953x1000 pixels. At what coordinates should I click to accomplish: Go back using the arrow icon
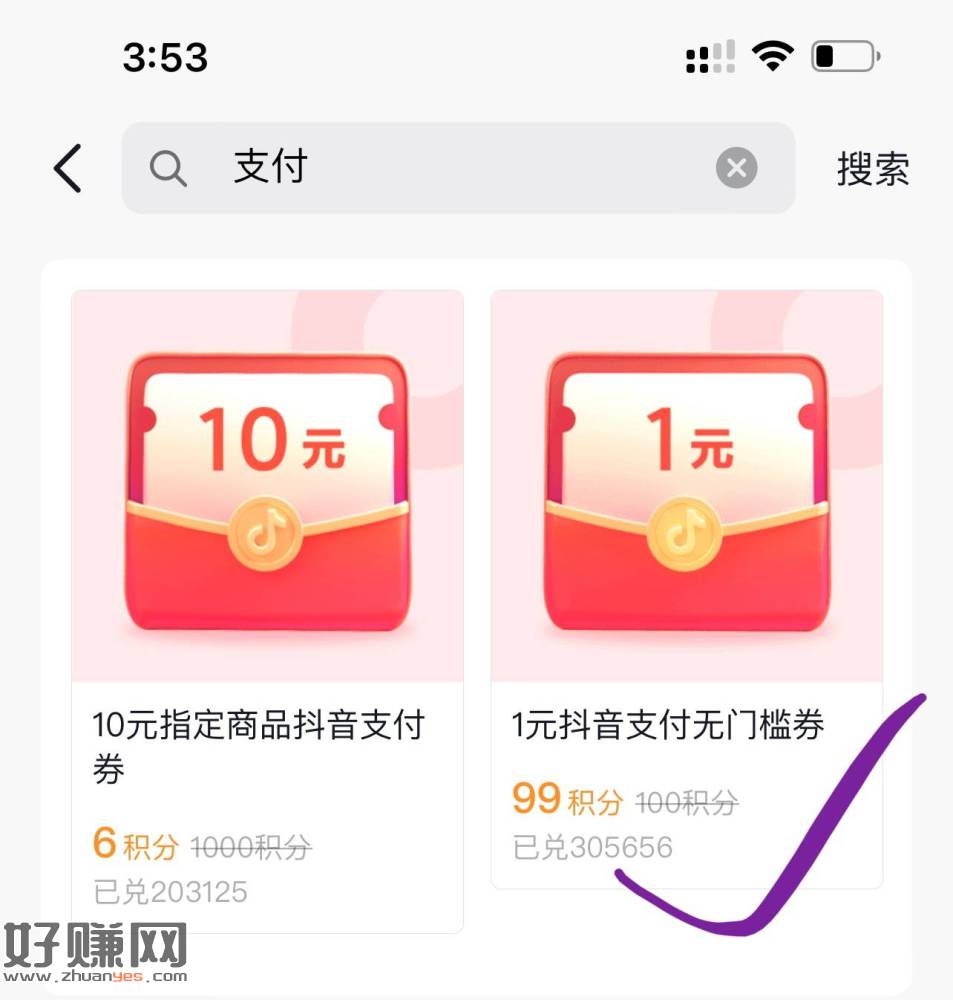pyautogui.click(x=68, y=168)
